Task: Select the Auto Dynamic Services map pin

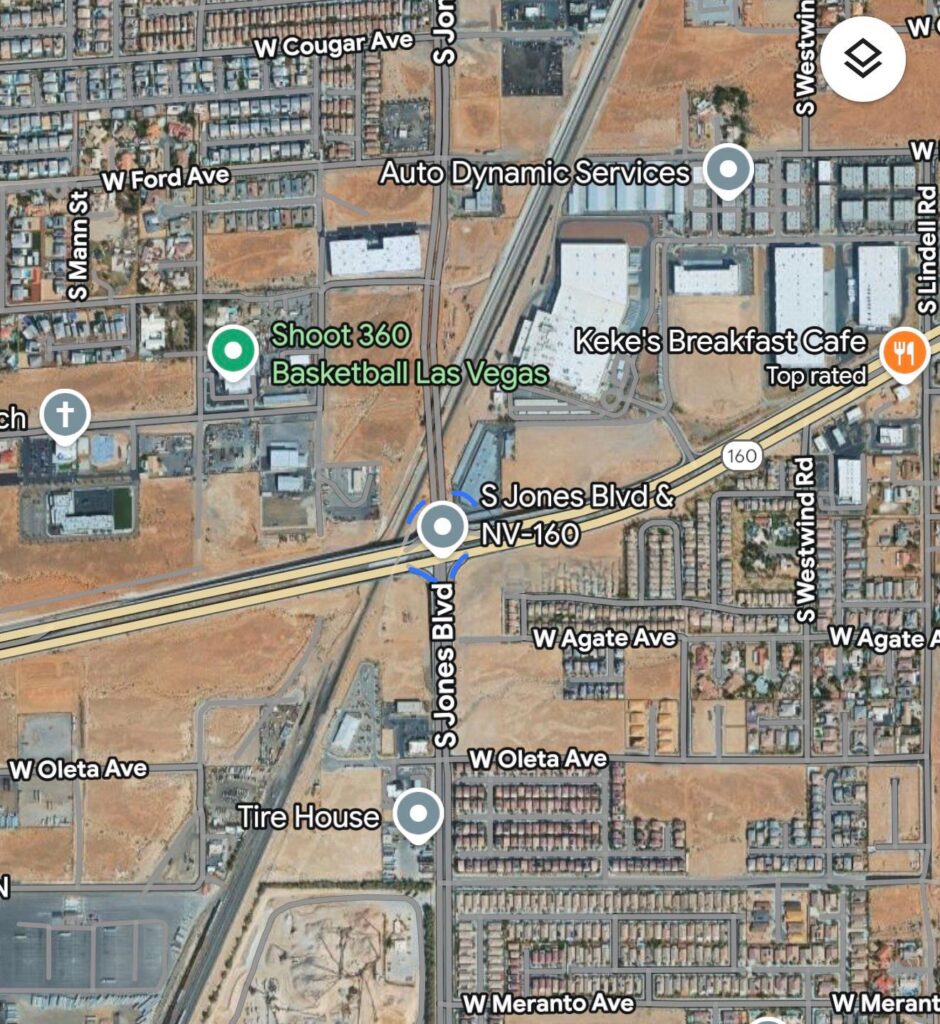Action: point(727,167)
